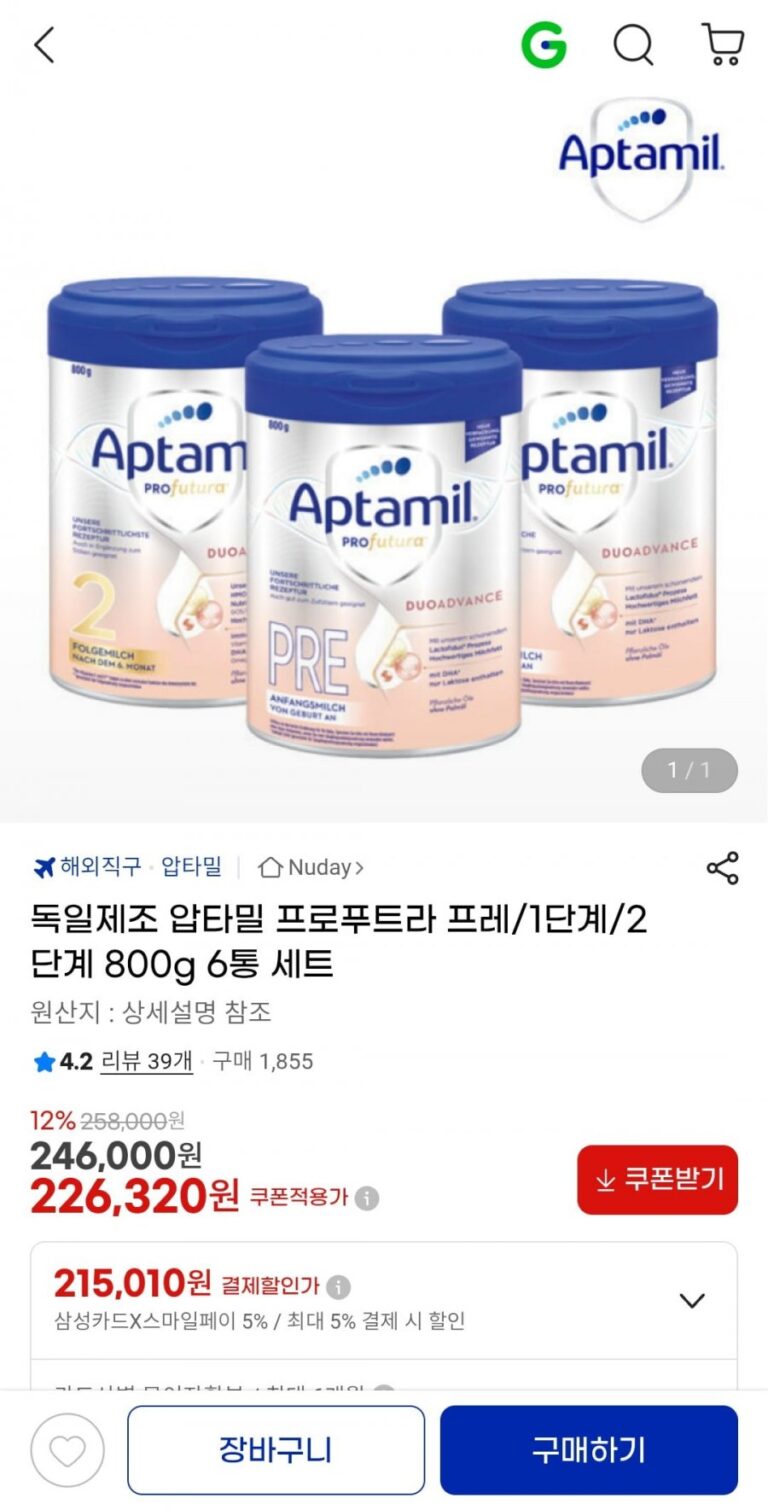Show info for 쿠폰적용가
This screenshot has width=768, height=1510.
click(367, 1198)
